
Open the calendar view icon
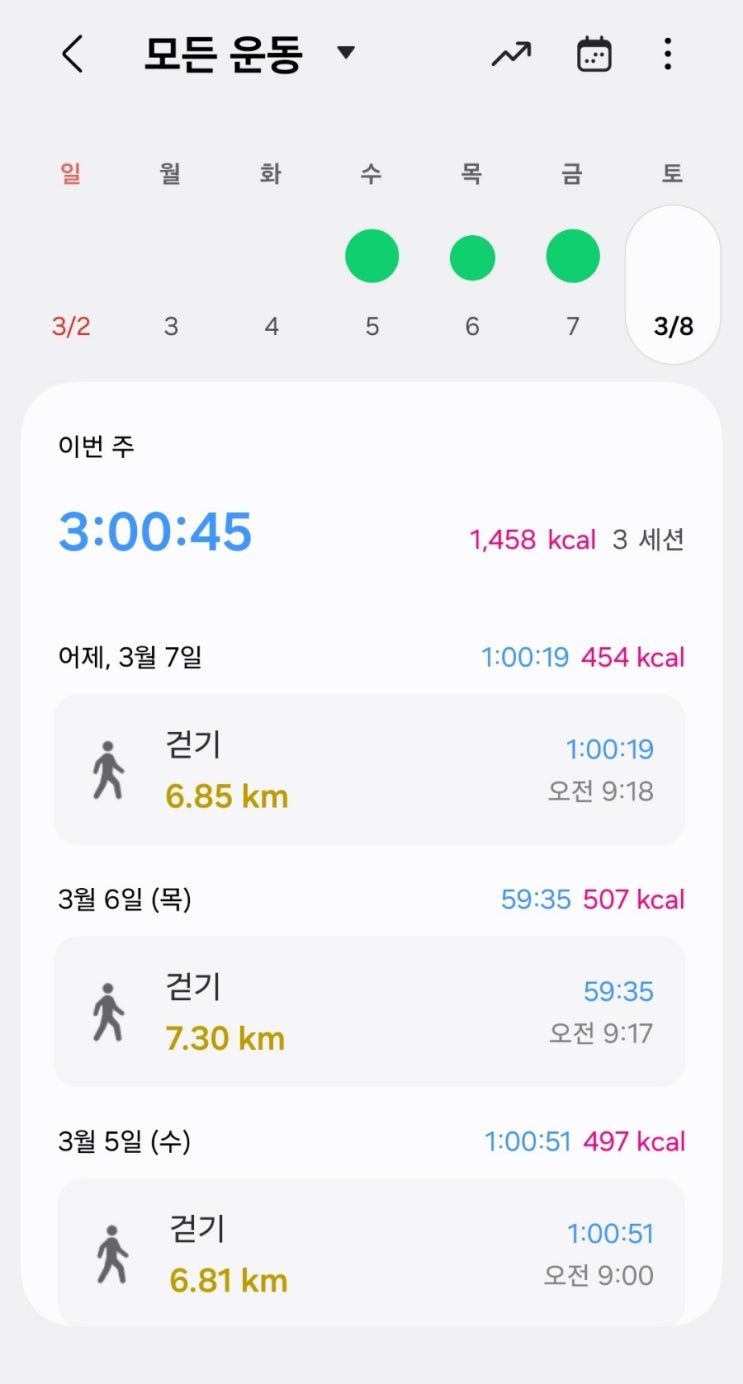tap(594, 54)
